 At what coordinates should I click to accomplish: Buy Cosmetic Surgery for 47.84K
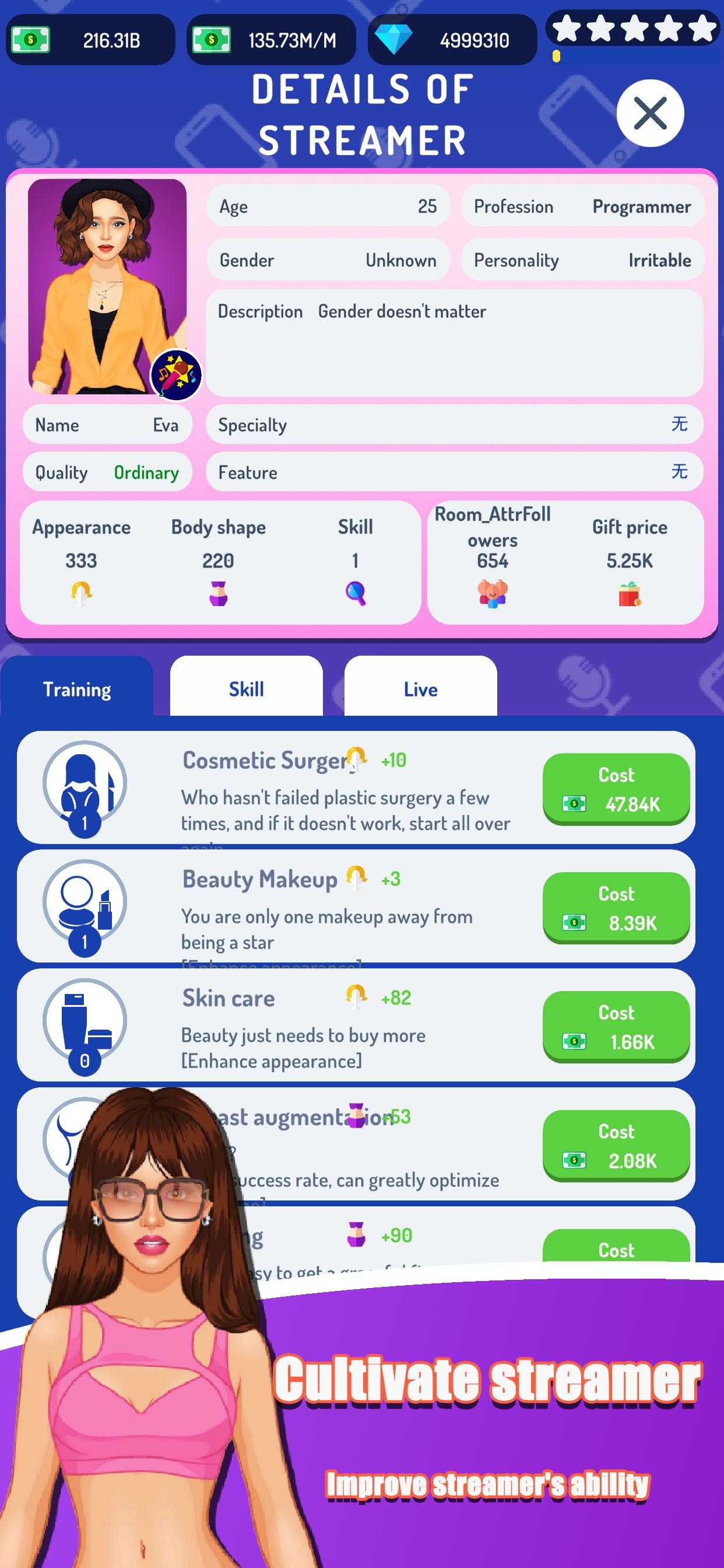[x=616, y=789]
